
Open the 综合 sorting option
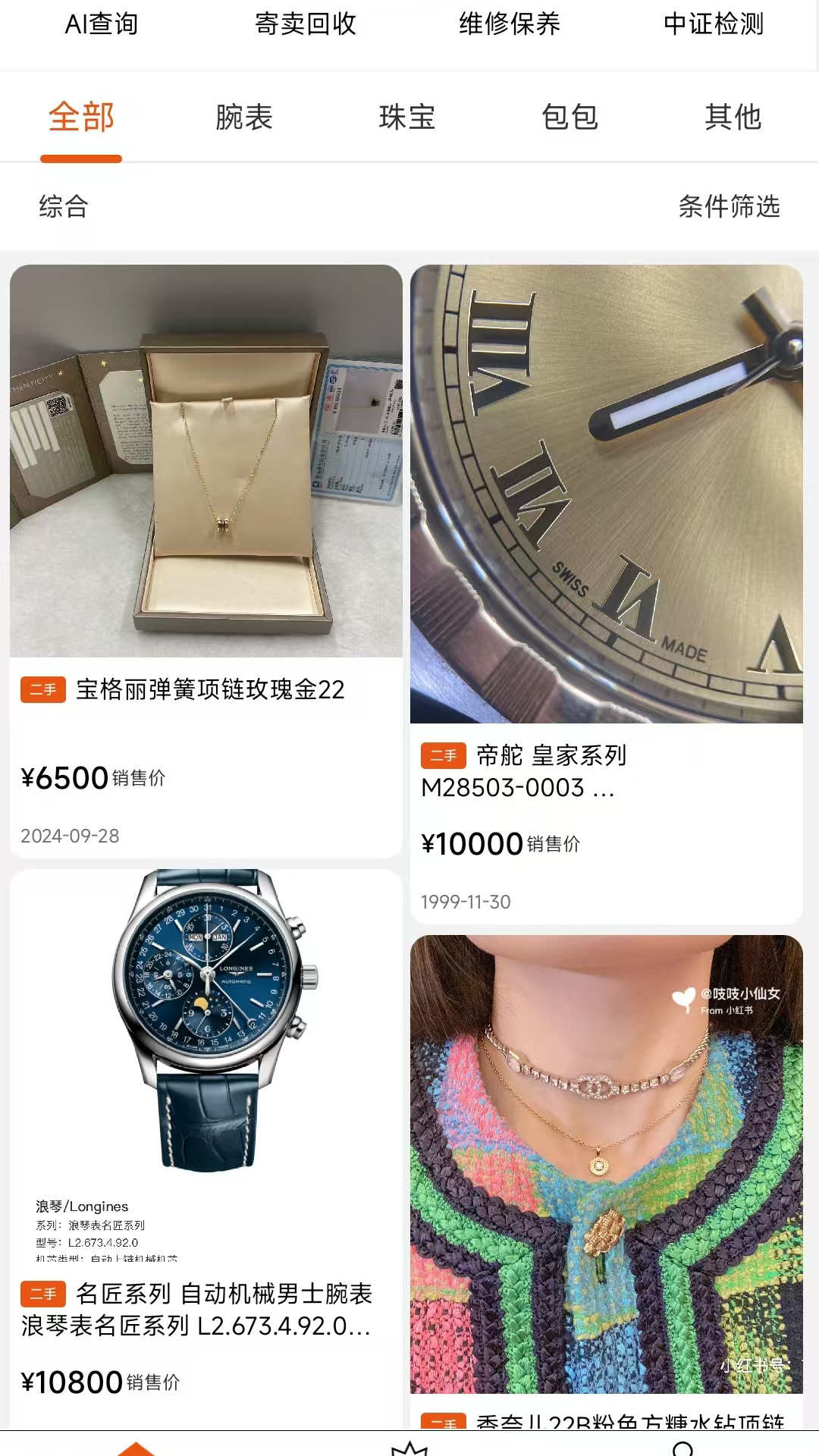pos(64,206)
